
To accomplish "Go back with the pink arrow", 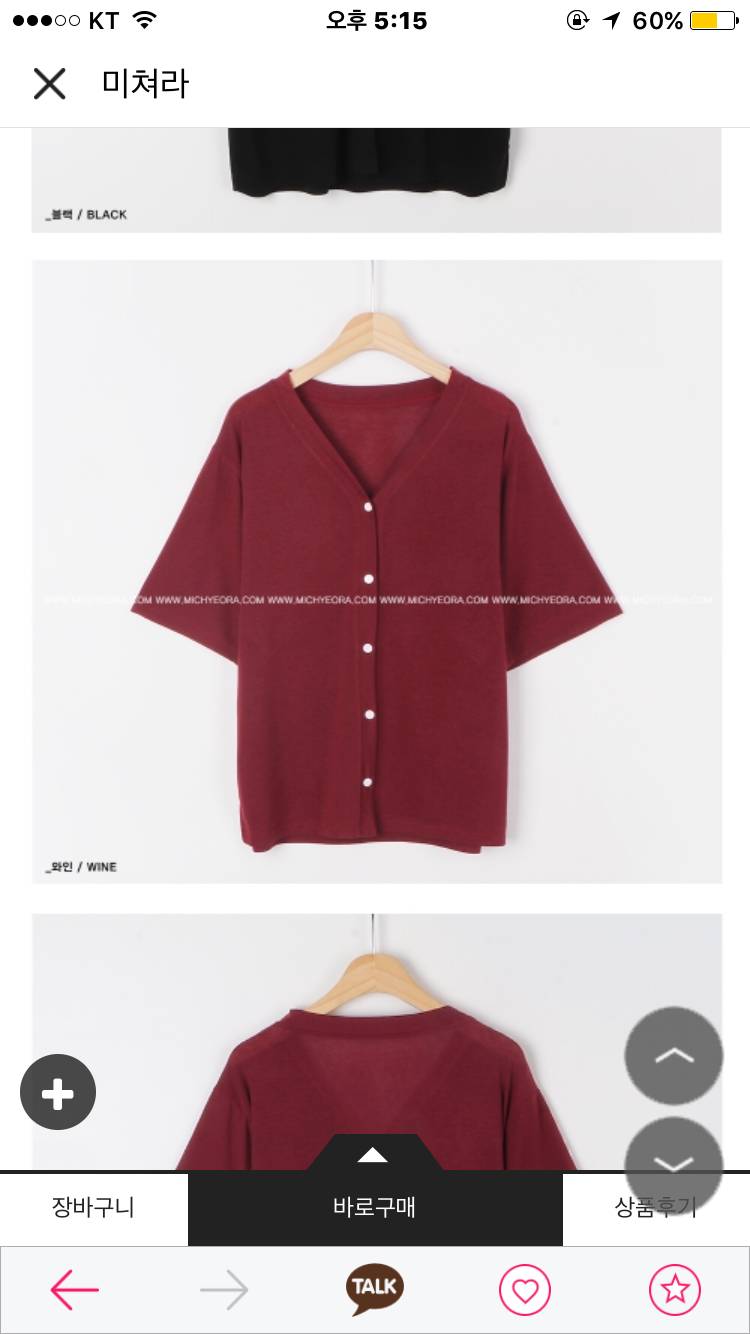I will coord(75,1290).
